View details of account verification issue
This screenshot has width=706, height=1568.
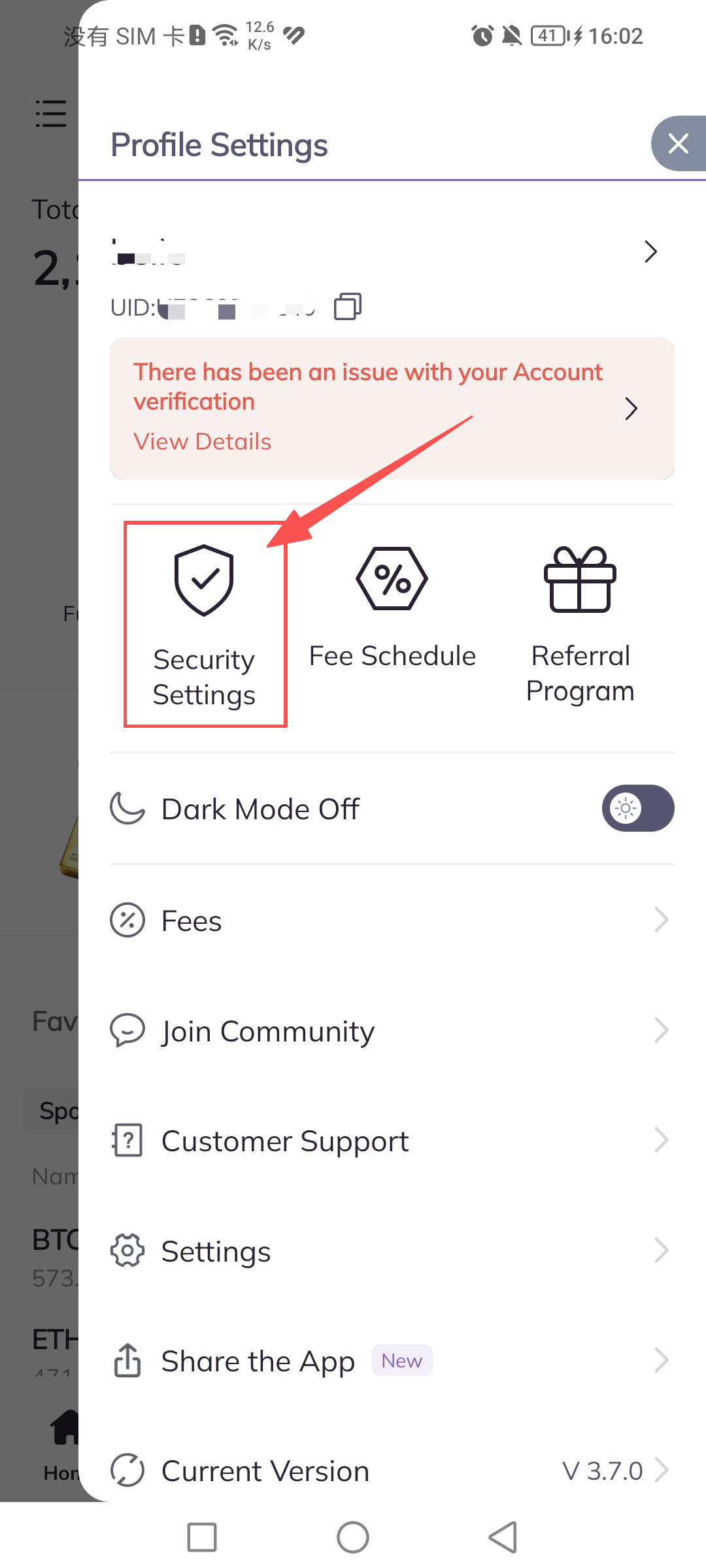pos(203,442)
